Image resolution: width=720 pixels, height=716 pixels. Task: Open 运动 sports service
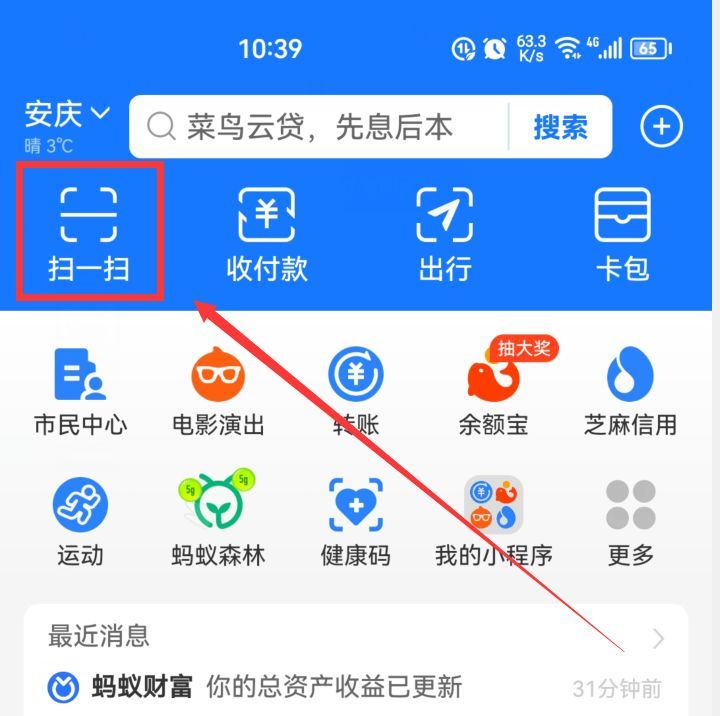(80, 520)
